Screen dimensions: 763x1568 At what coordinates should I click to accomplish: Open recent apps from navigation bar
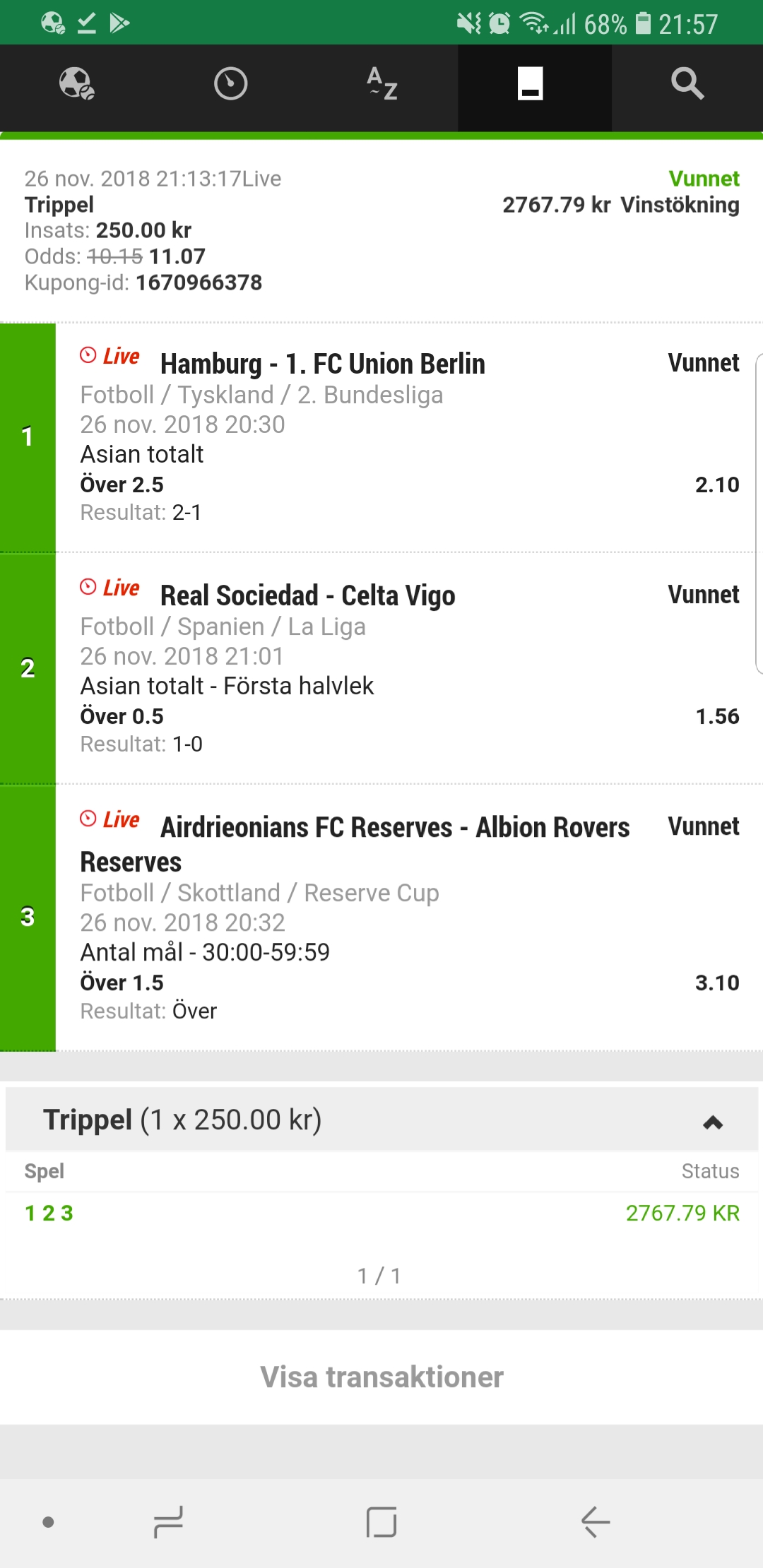pyautogui.click(x=168, y=1521)
